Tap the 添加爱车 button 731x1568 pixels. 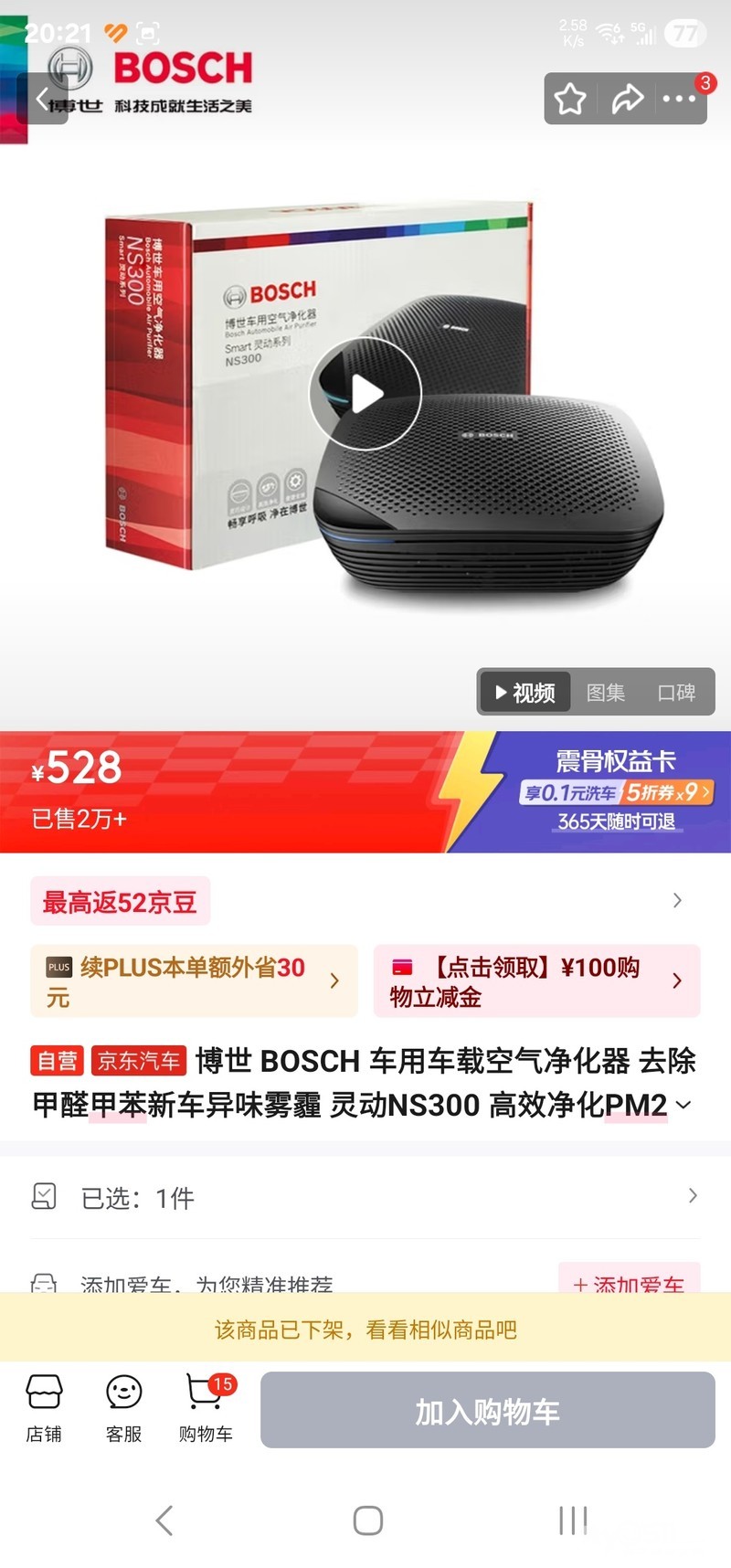point(629,1279)
